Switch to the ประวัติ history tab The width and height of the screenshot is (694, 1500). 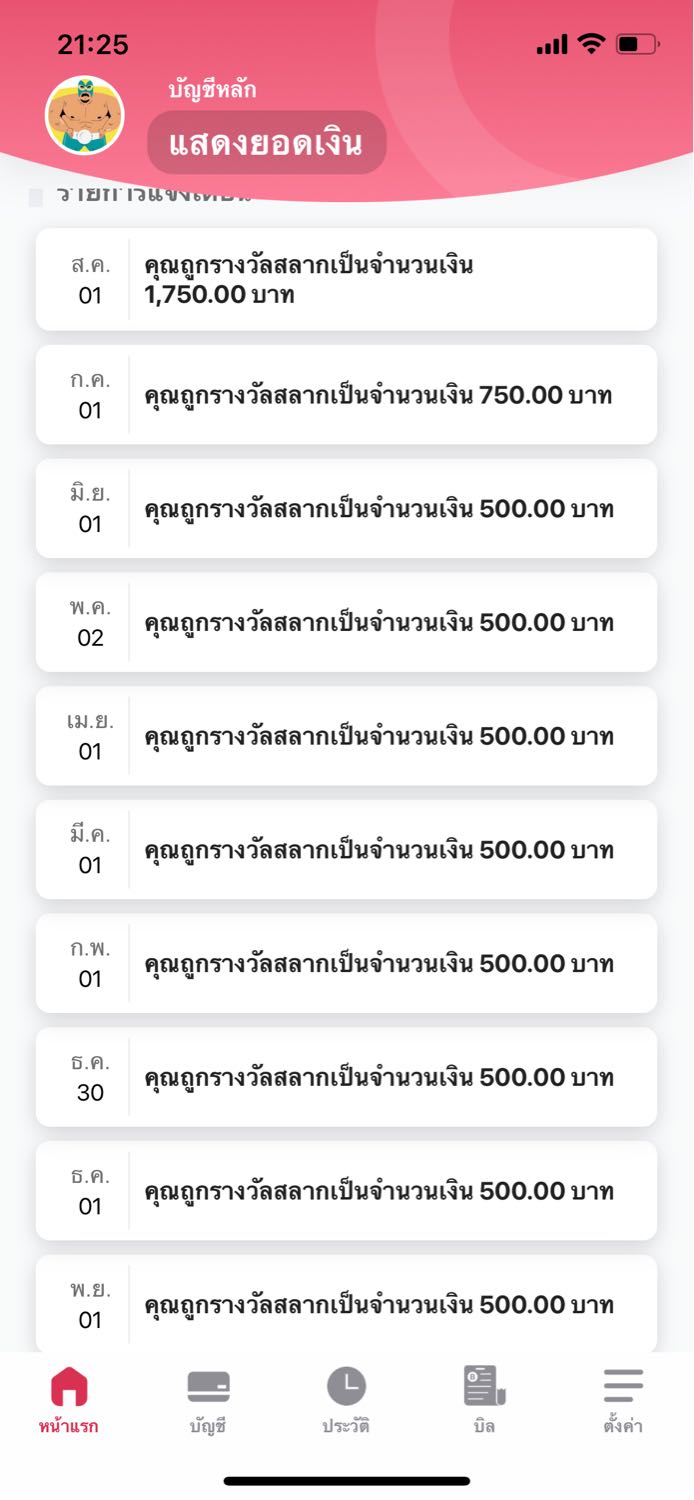pyautogui.click(x=346, y=1400)
